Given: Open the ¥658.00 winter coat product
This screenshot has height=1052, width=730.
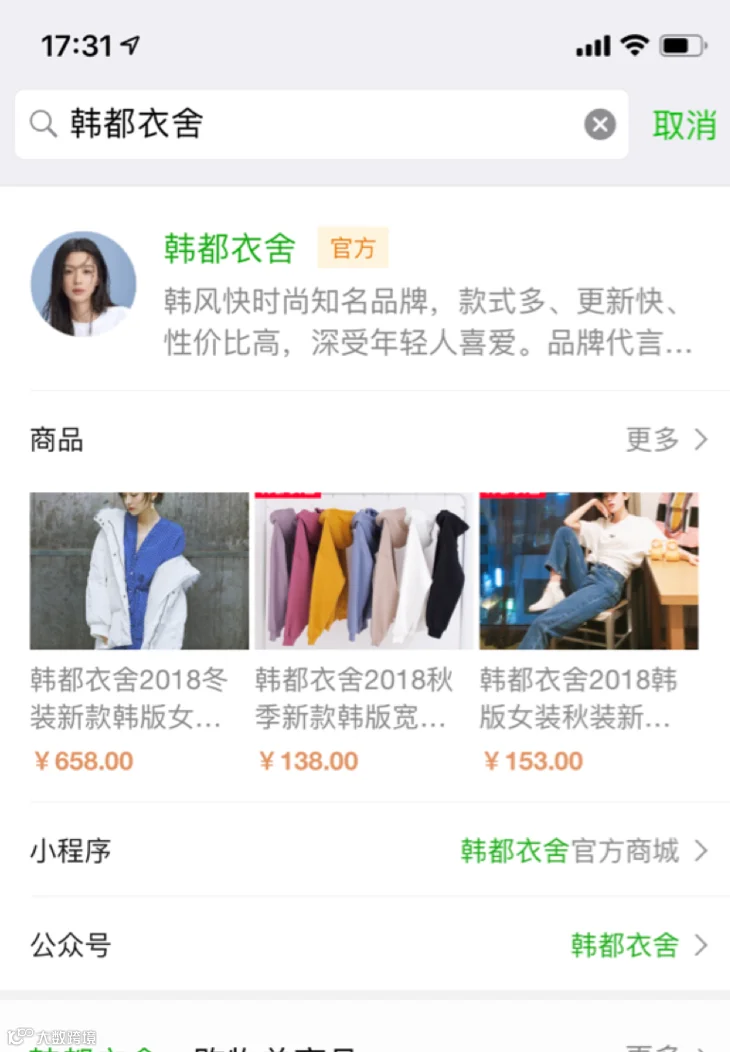Looking at the screenshot, I should 139,632.
